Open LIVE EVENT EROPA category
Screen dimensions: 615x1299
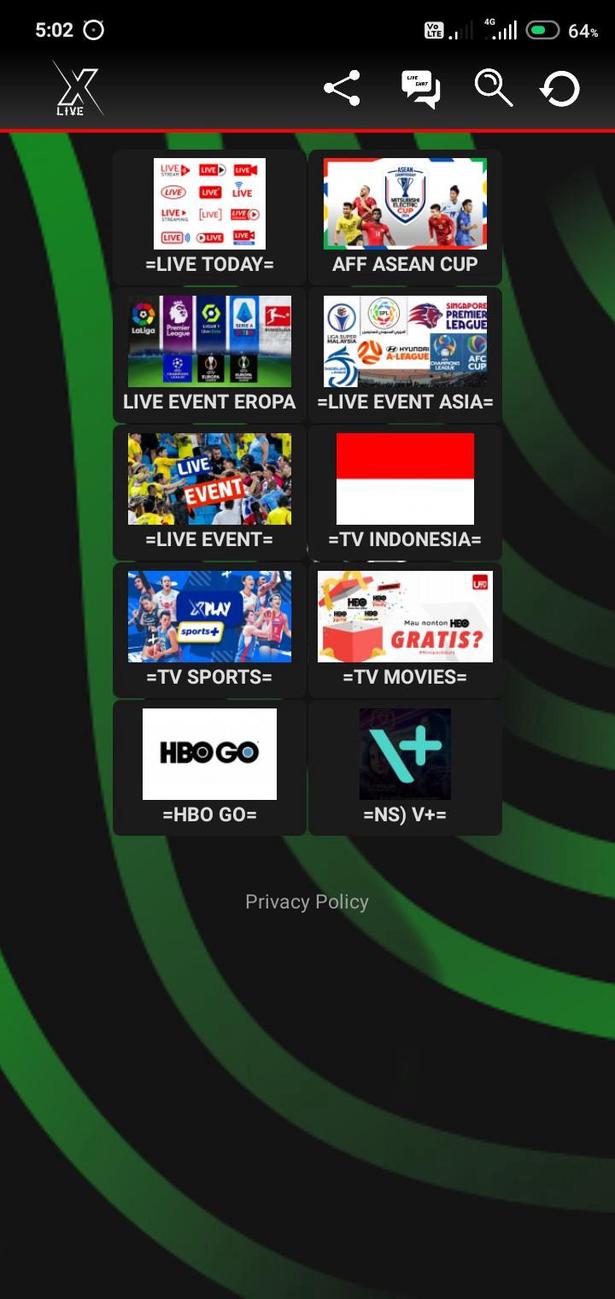click(209, 355)
